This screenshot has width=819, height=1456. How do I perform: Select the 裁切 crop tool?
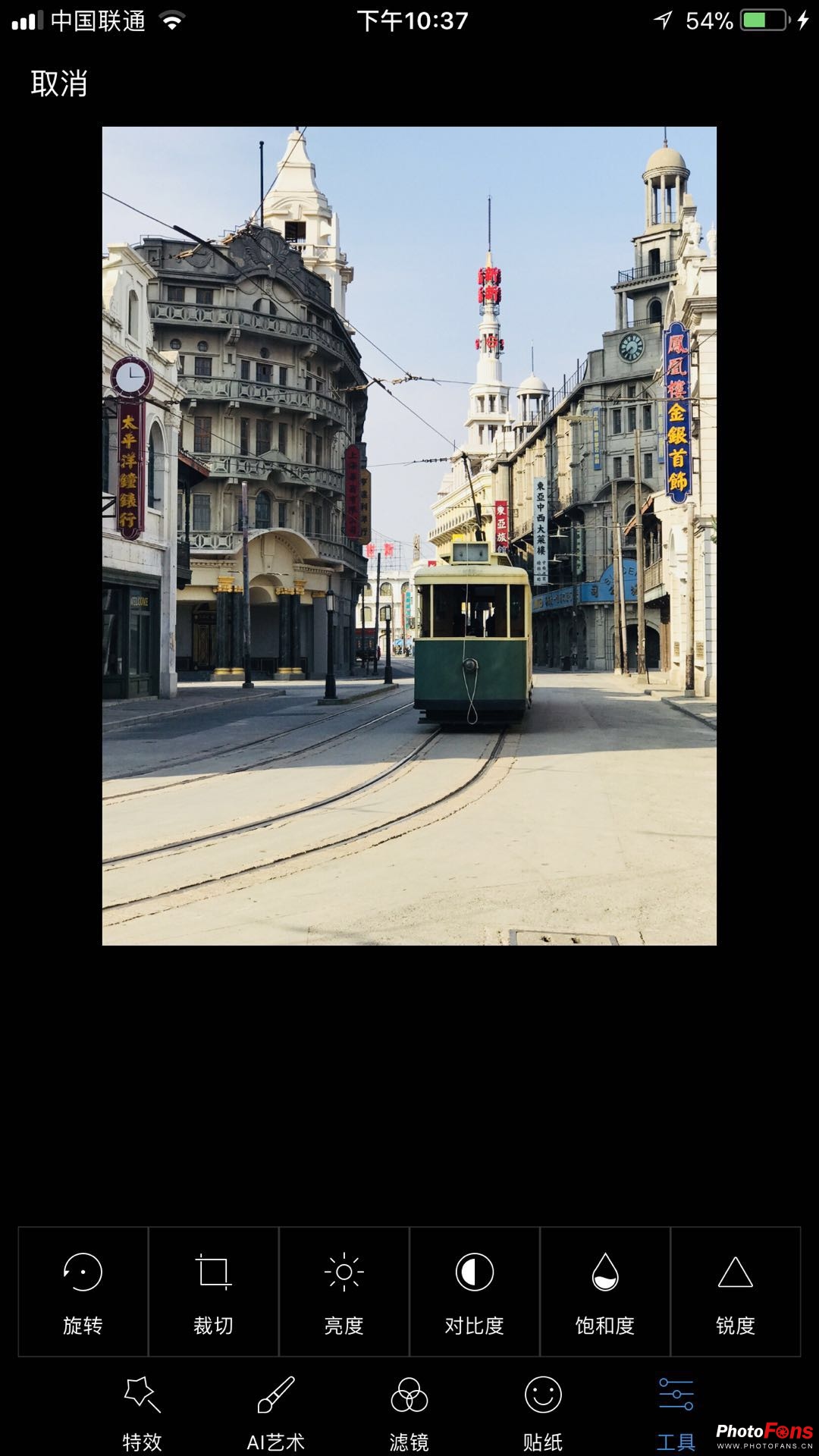point(213,1291)
